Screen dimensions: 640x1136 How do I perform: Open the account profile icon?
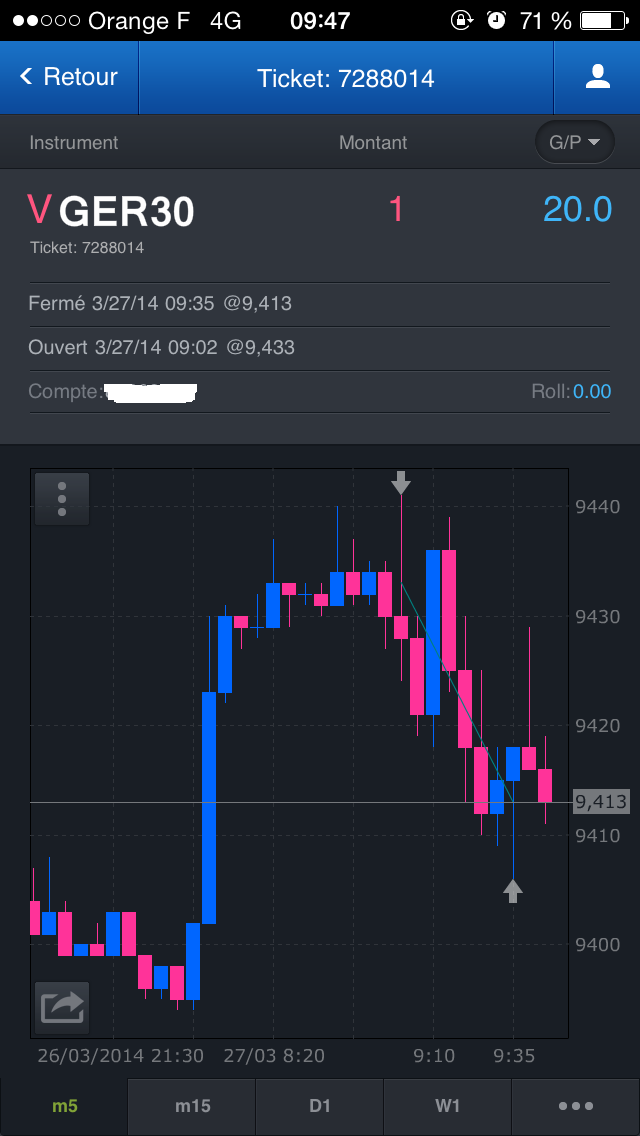[x=597, y=78]
